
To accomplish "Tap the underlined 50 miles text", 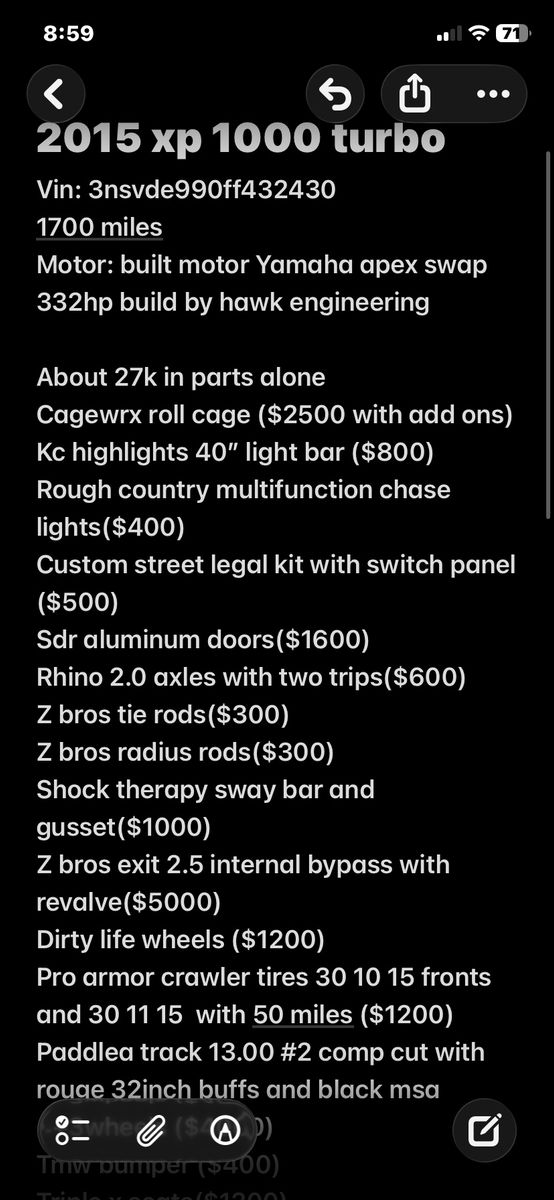I will (x=303, y=1015).
